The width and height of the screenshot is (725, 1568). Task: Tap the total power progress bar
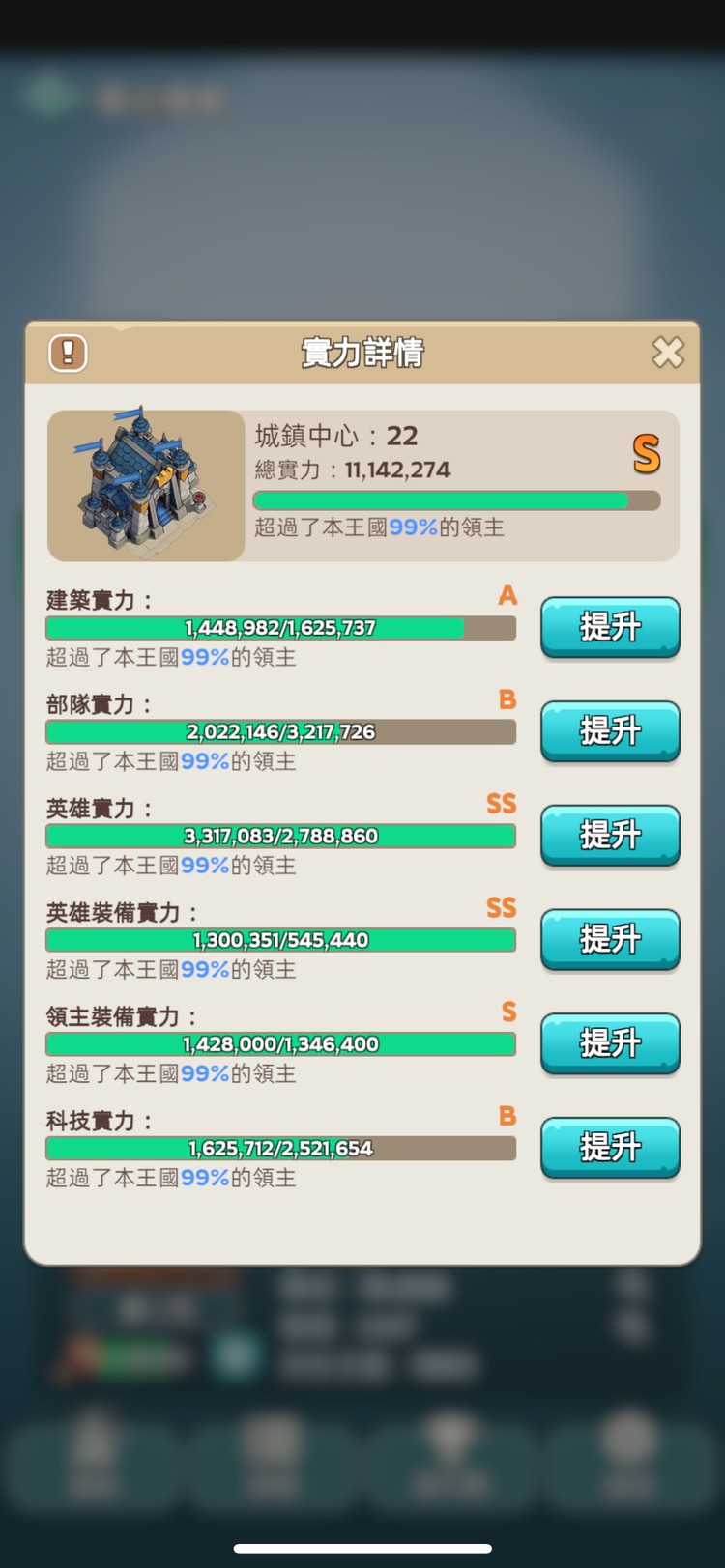454,499
